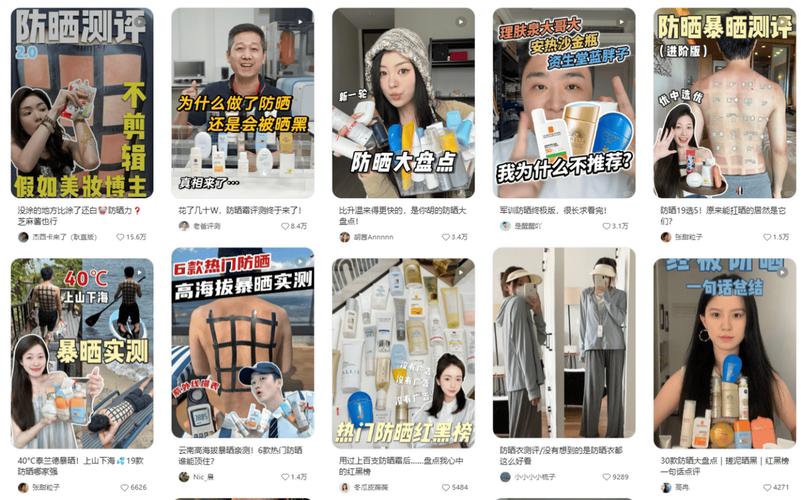Like 胡茜Annnnn's post with 3.4万 likes
Screen dimensions: 801x500
444,237
